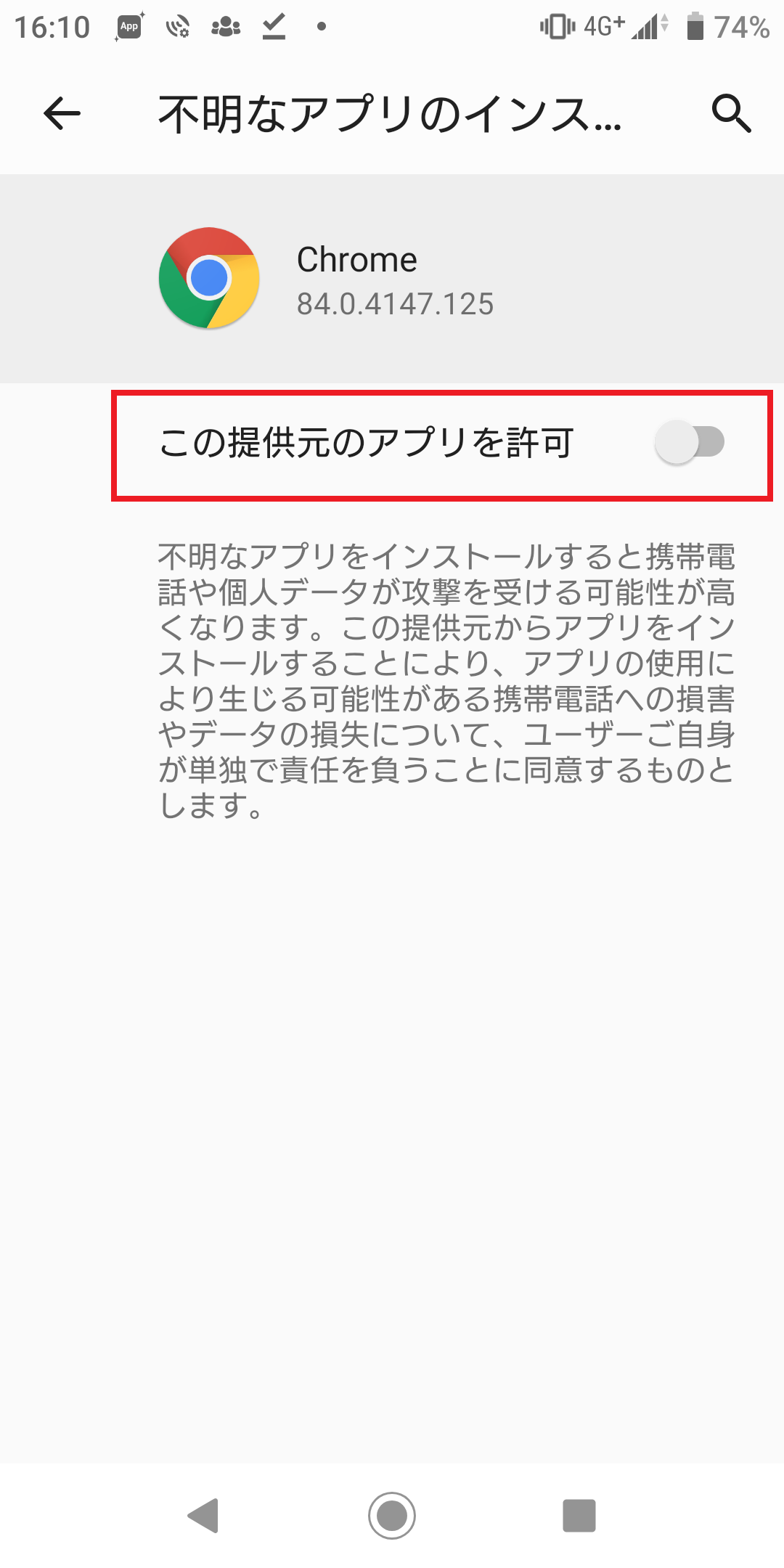The height and width of the screenshot is (1568, 784).
Task: Tap the system home button
Action: [x=392, y=1515]
